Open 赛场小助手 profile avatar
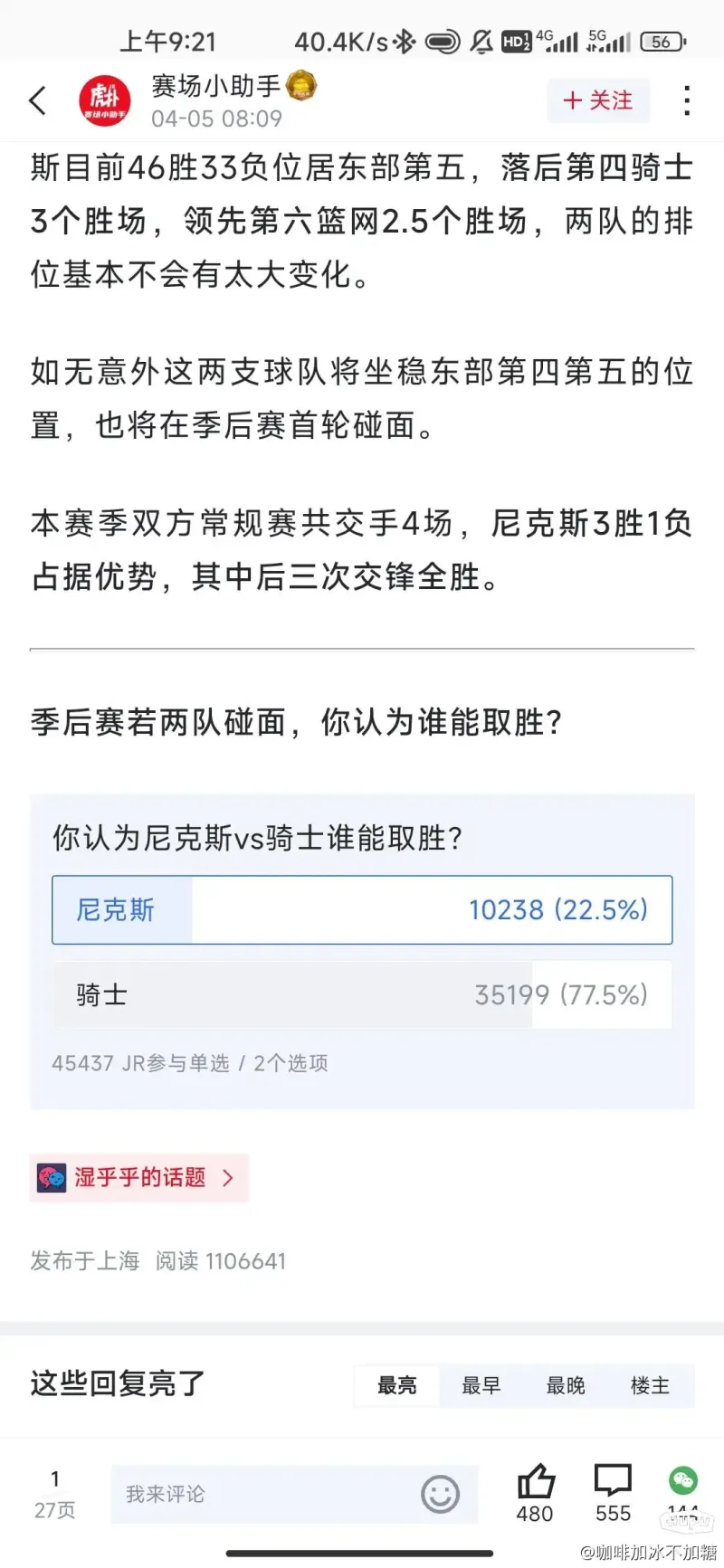The image size is (724, 1568). click(x=104, y=100)
